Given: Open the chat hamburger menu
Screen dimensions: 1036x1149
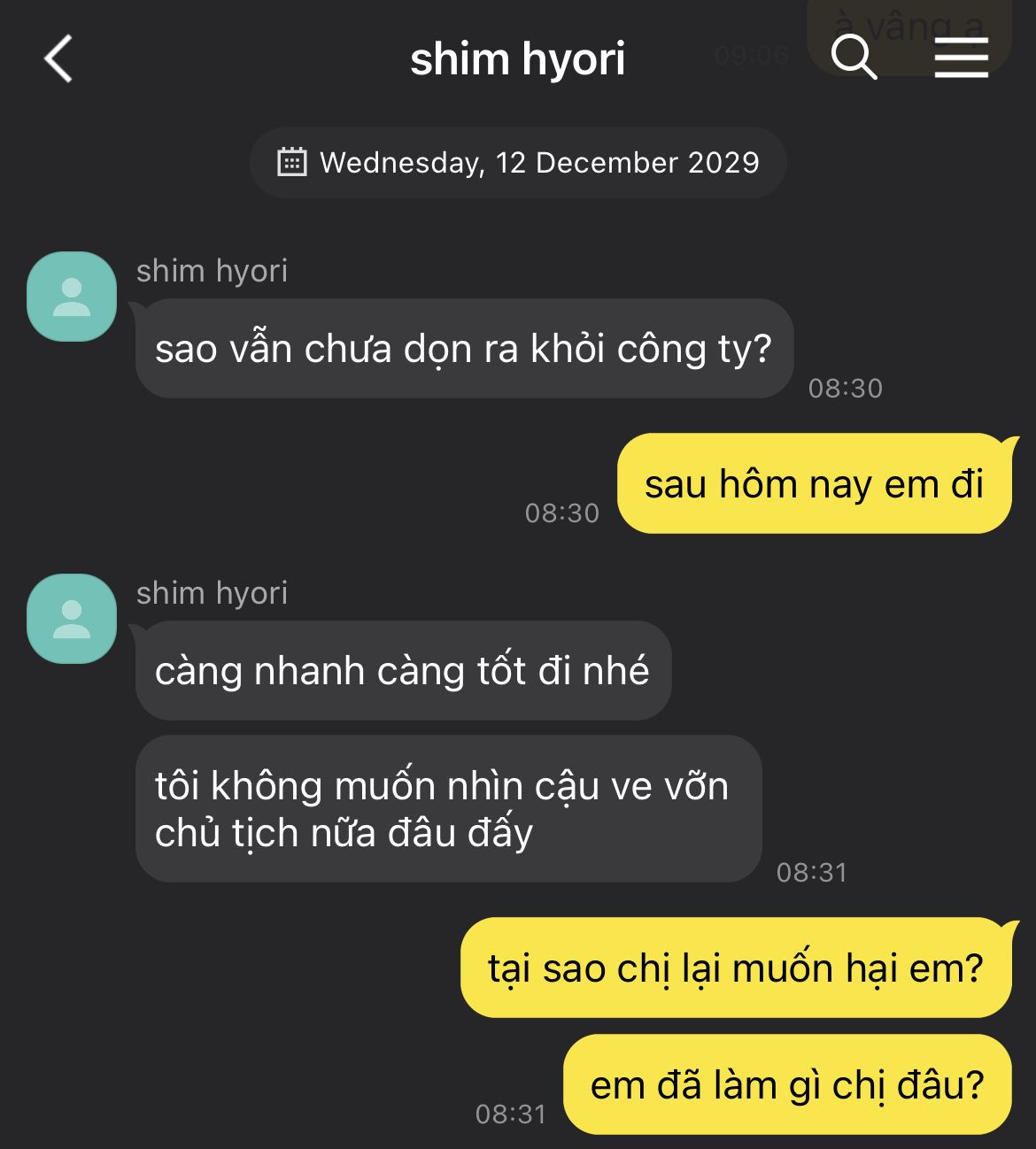Looking at the screenshot, I should (961, 58).
